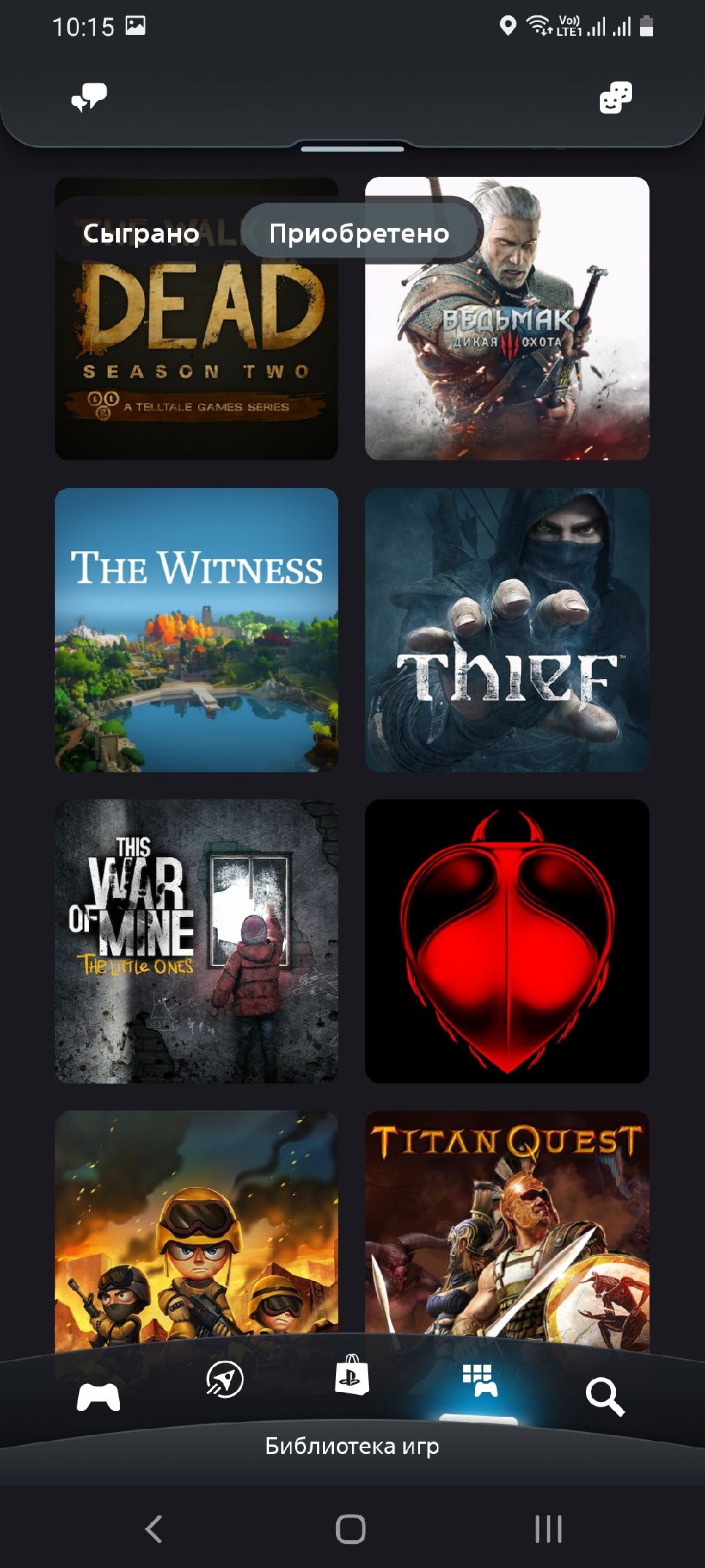This screenshot has width=705, height=1568.
Task: Open the Thief game tile
Action: pos(507,630)
